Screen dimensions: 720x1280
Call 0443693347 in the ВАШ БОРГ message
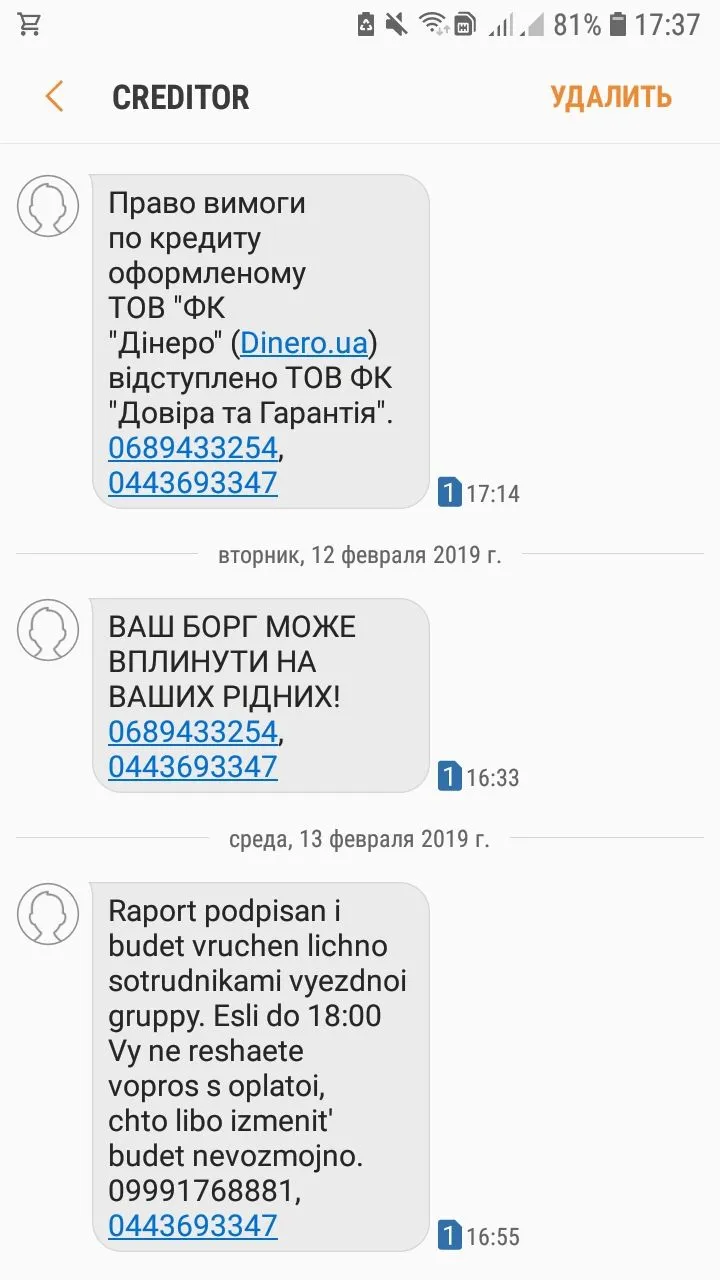192,767
